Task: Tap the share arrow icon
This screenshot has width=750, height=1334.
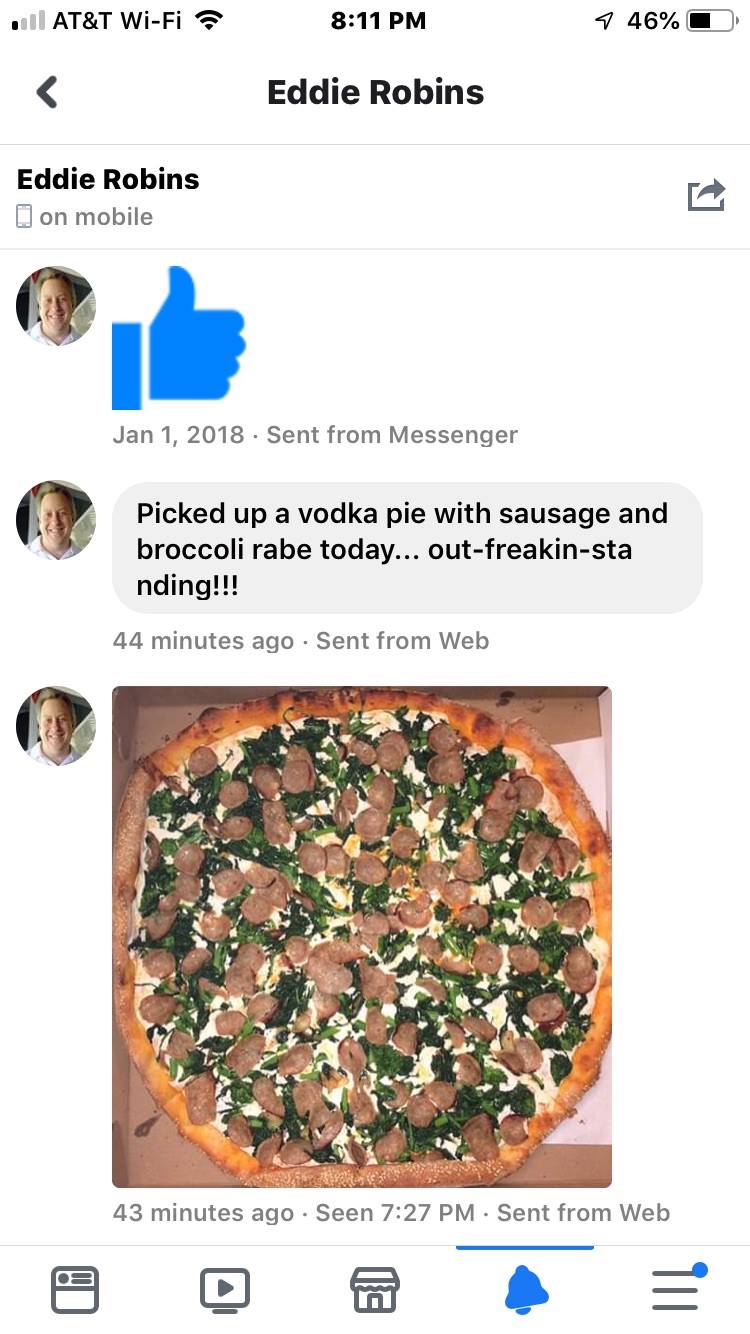Action: [x=705, y=195]
